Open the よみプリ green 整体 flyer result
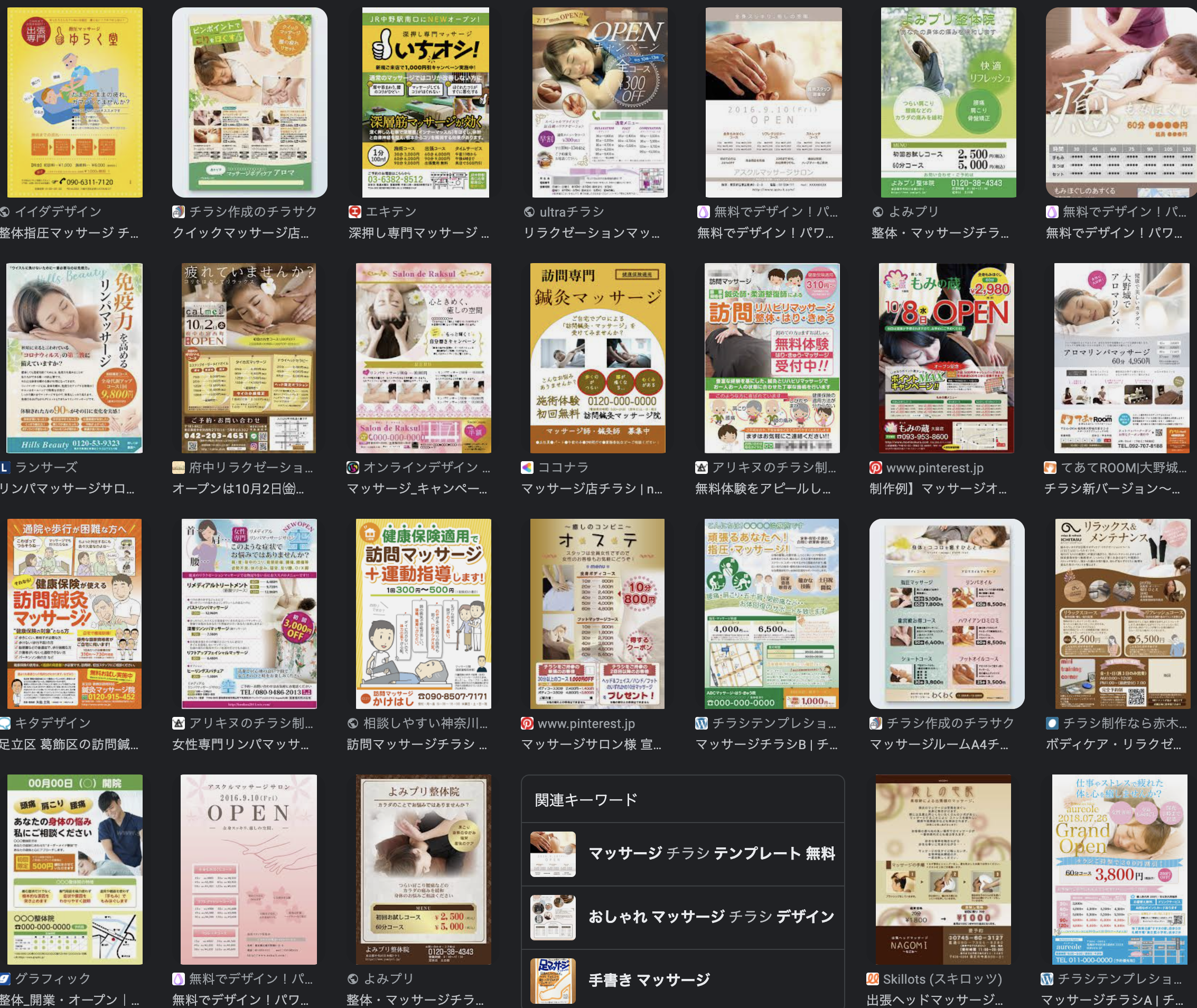Screen dimensions: 1197x1008 tap(948, 103)
